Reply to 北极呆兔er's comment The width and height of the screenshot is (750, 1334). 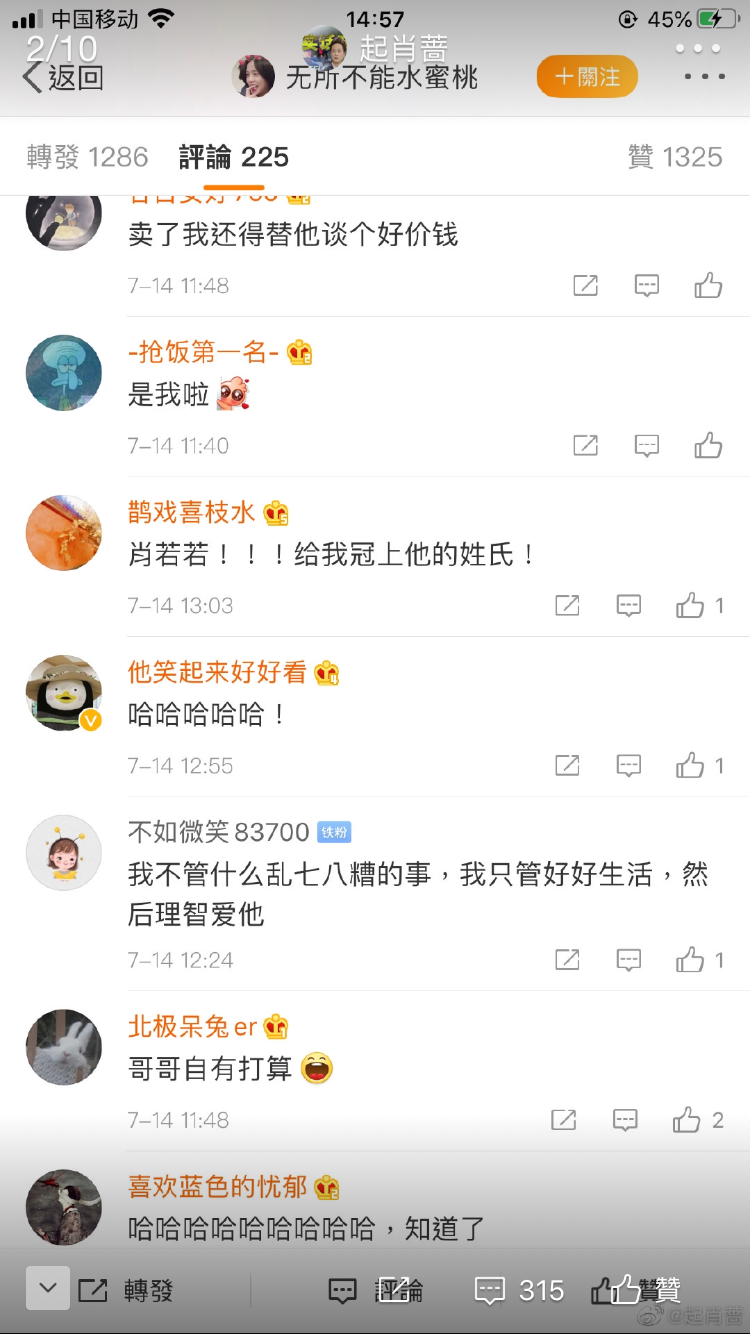[625, 1120]
